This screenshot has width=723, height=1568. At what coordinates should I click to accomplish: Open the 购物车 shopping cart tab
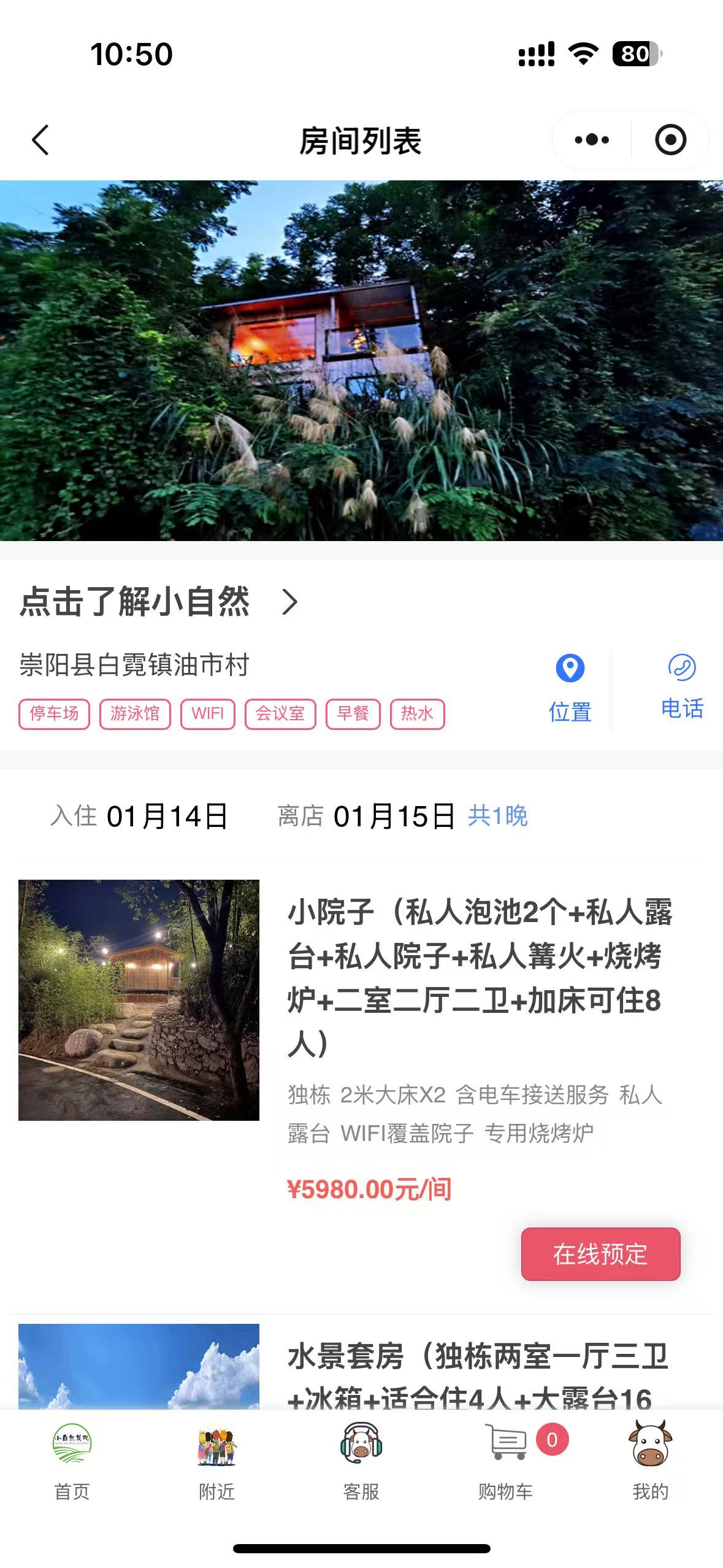(506, 1461)
